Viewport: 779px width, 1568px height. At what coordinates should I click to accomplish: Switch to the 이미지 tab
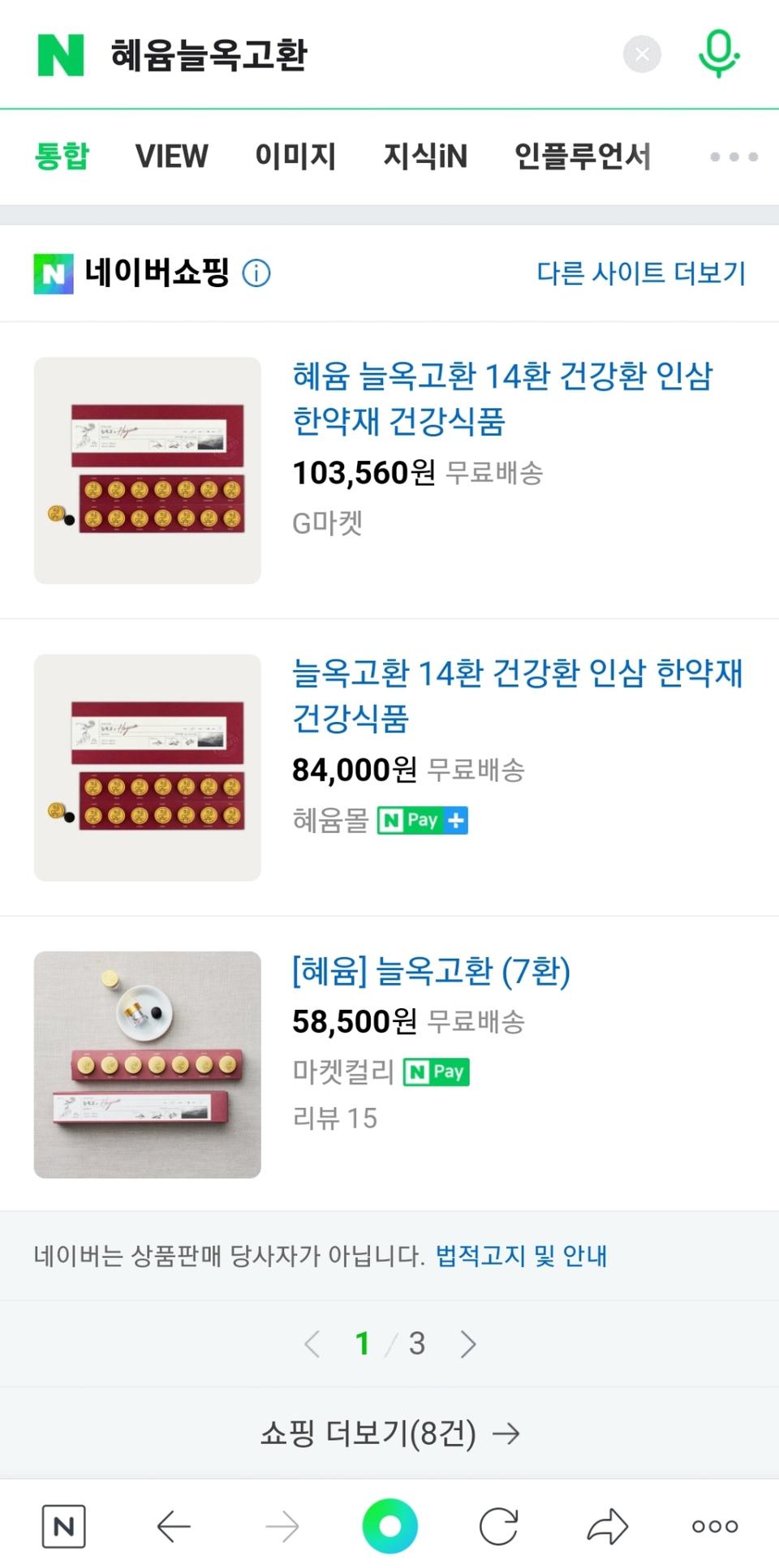point(295,157)
